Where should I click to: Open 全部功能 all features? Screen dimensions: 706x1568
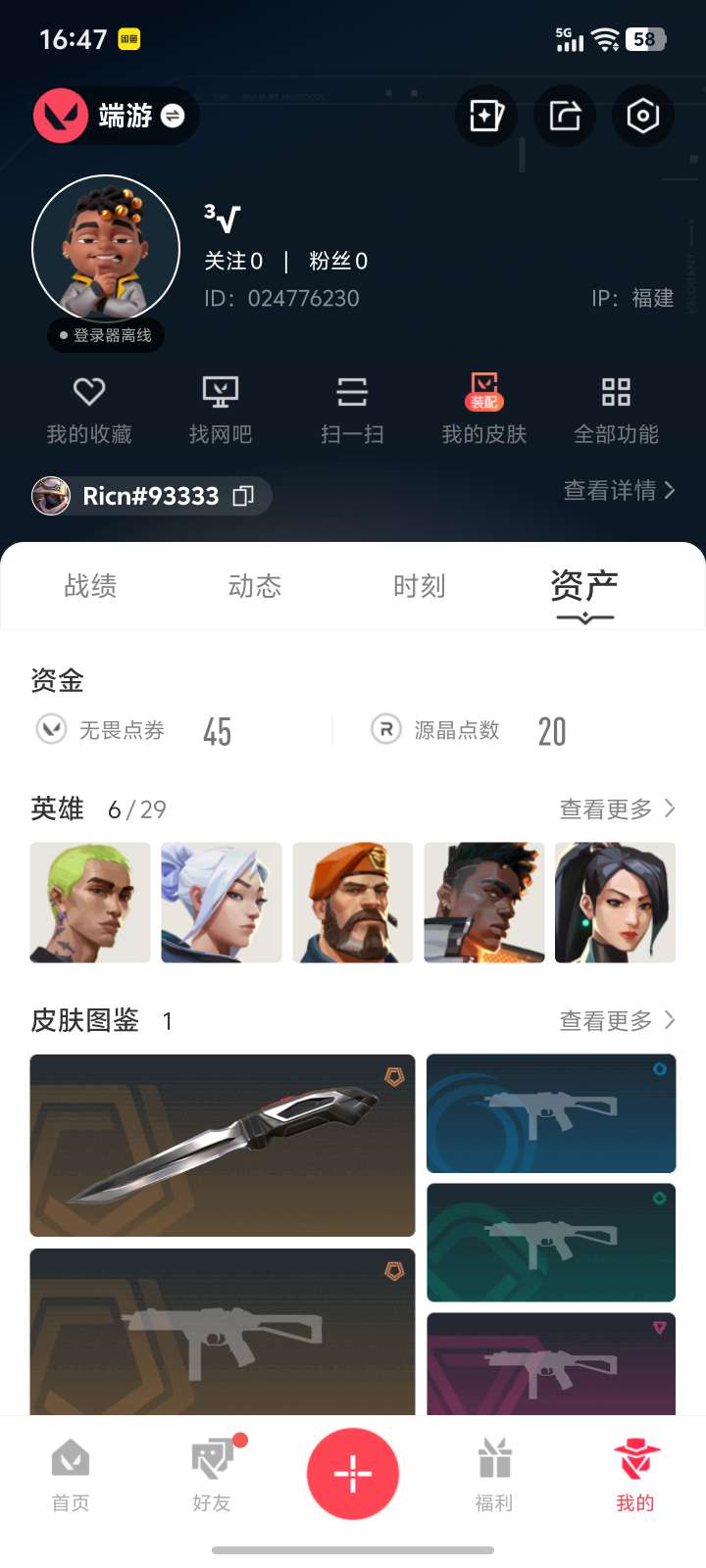616,409
